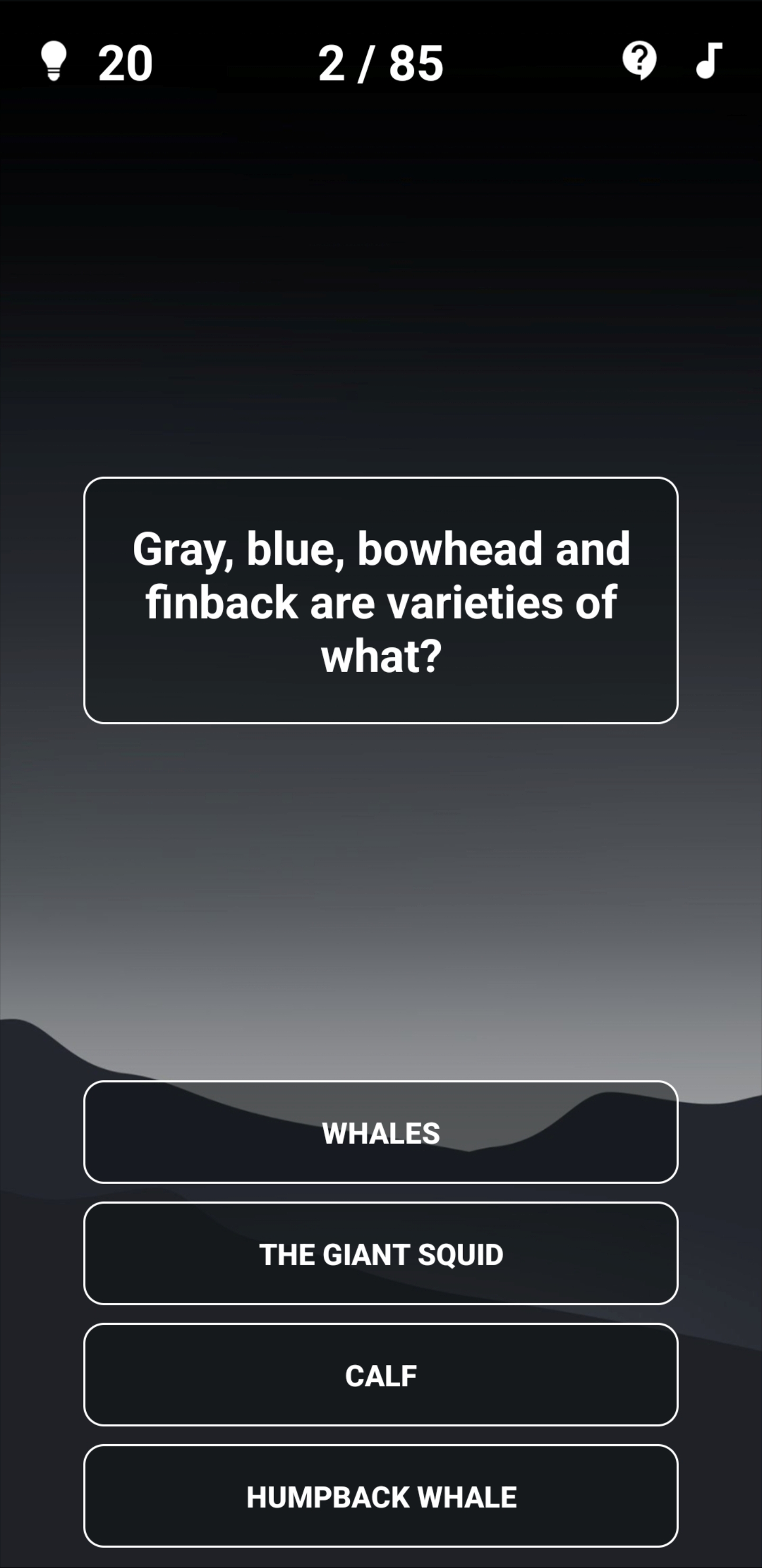Click the first answer option box

pyautogui.click(x=380, y=1134)
